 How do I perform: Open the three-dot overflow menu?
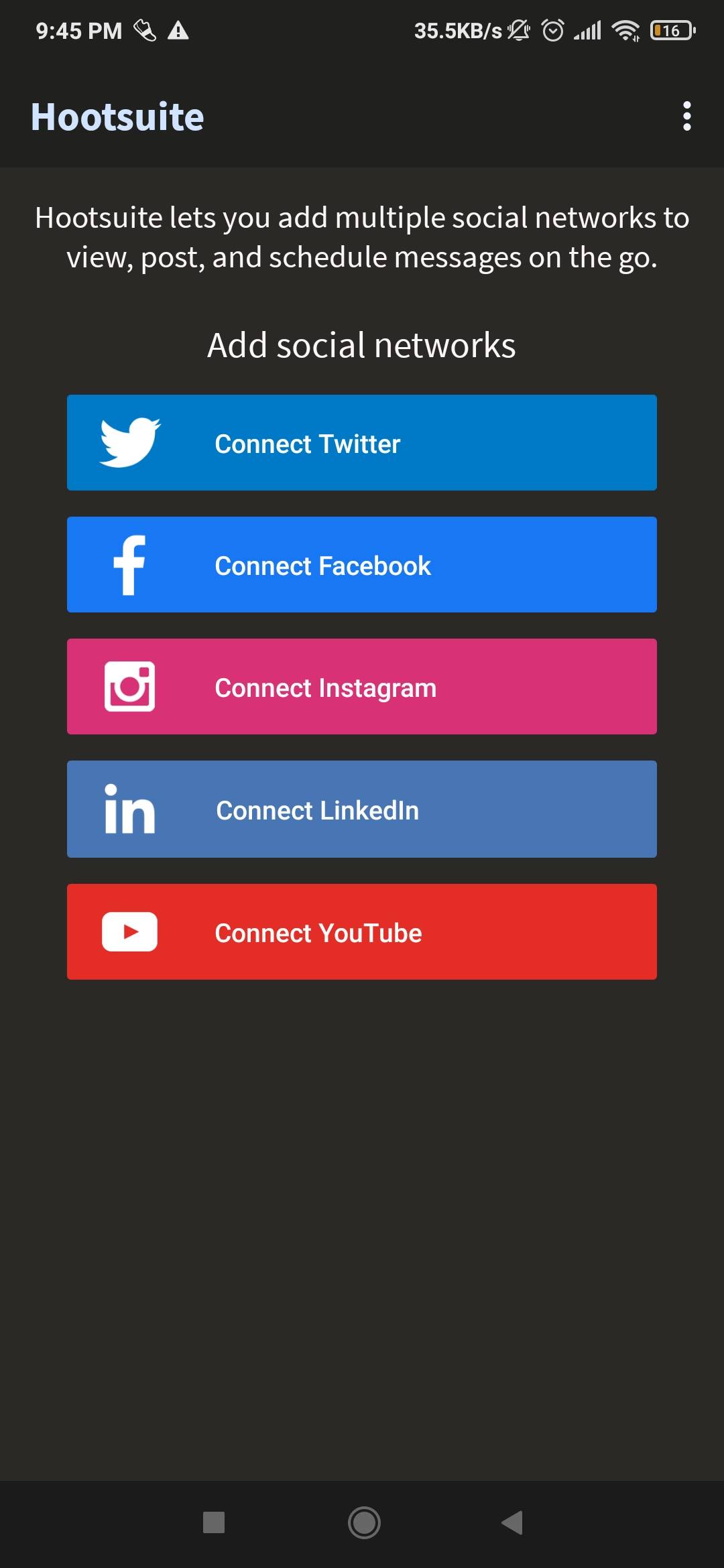686,117
